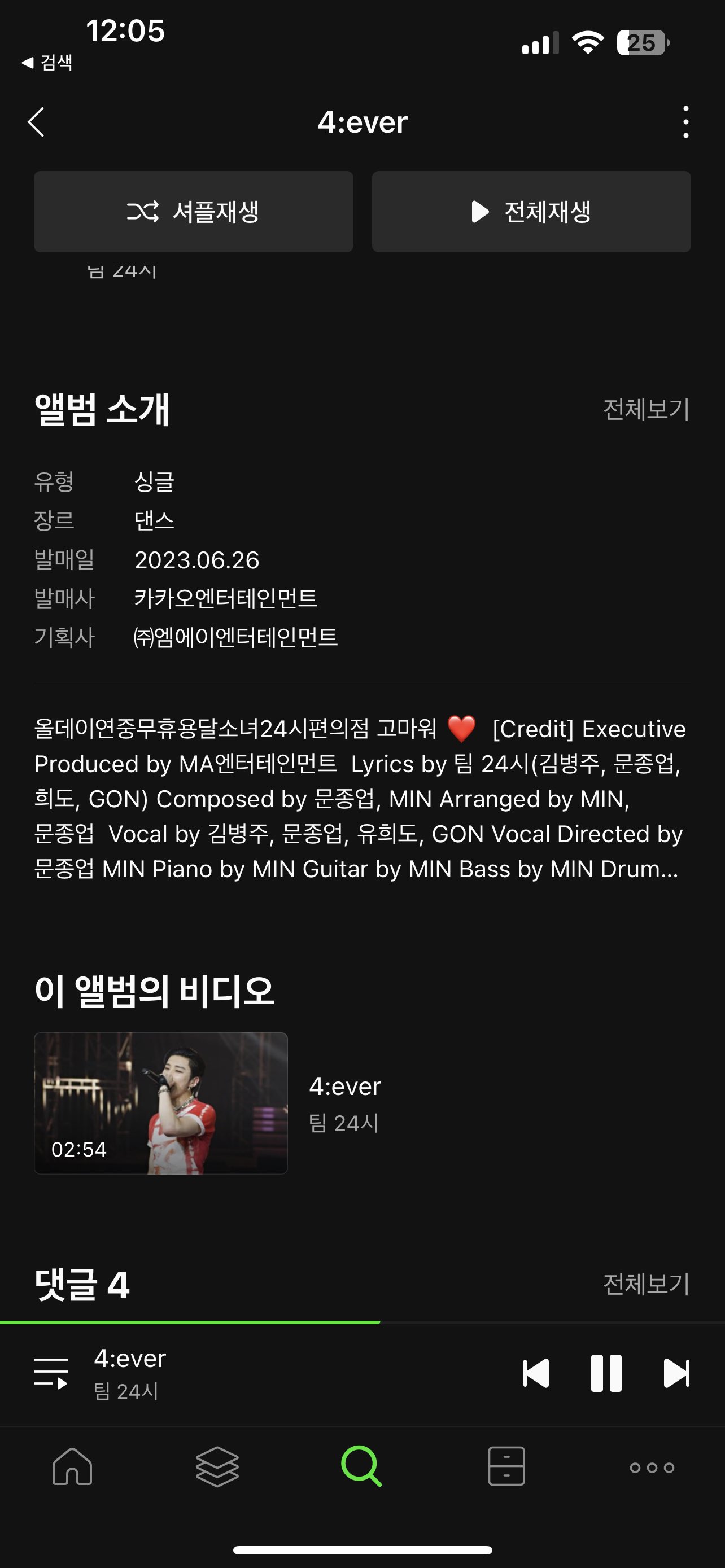Image resolution: width=725 pixels, height=1568 pixels.
Task: Open the current playlist queue icon
Action: click(x=50, y=1373)
